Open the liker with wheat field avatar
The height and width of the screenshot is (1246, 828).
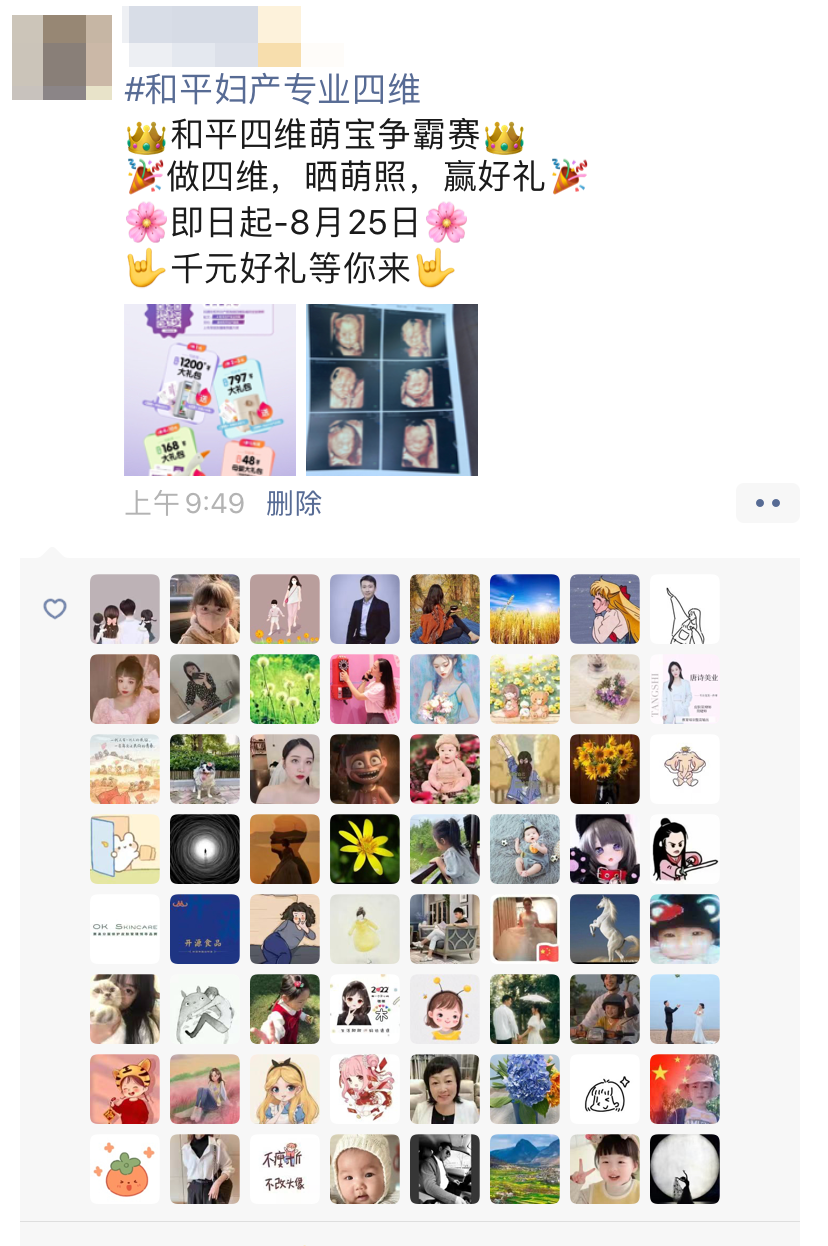[x=525, y=609]
